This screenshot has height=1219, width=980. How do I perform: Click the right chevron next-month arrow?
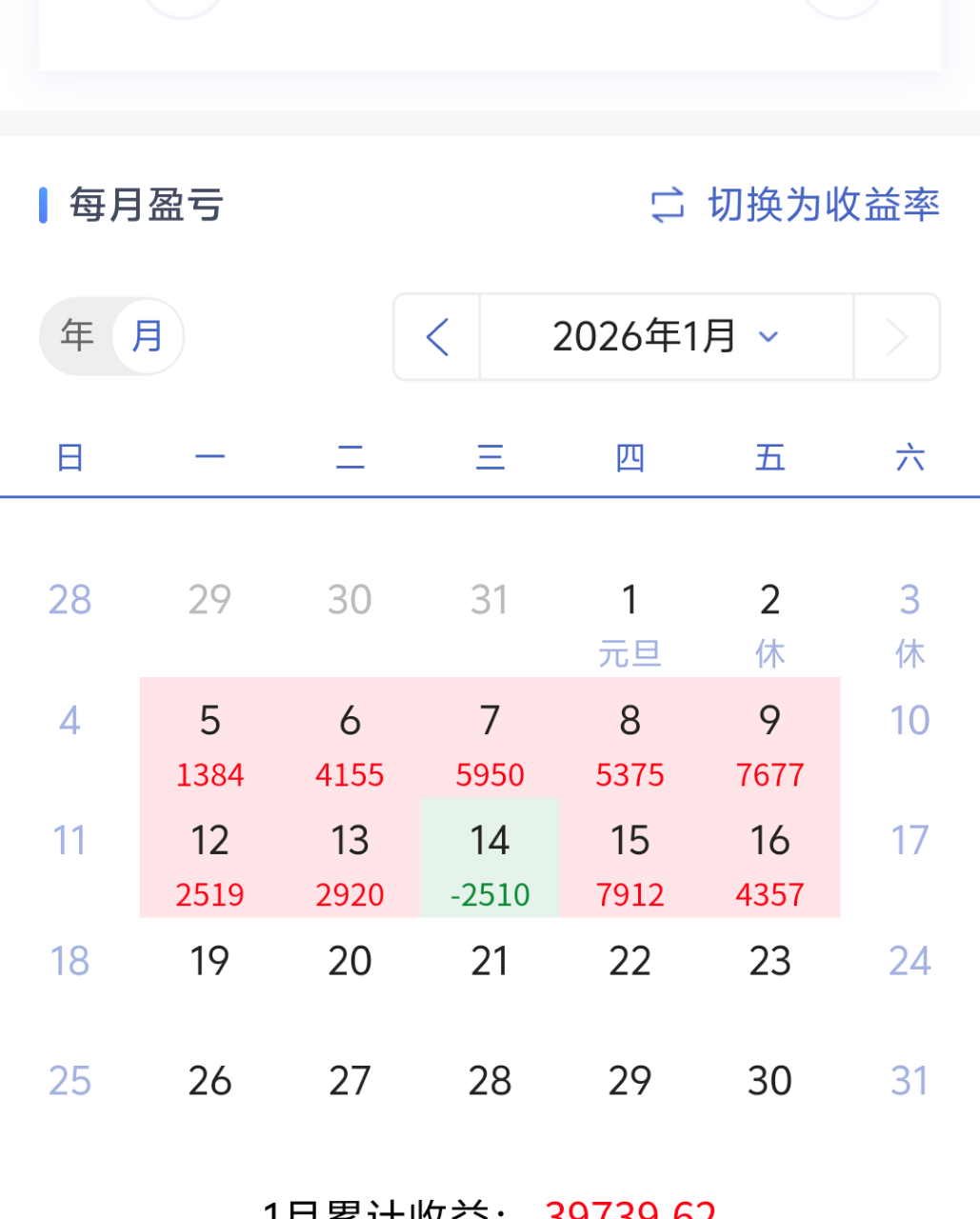(895, 336)
